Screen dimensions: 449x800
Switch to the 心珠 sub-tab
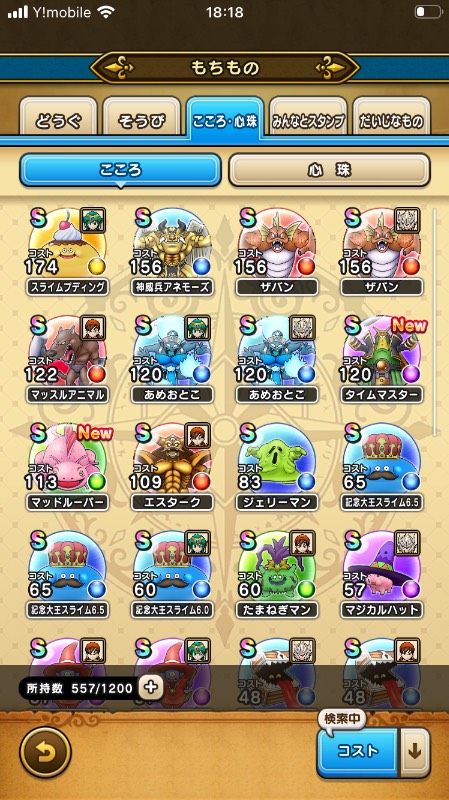point(329,170)
